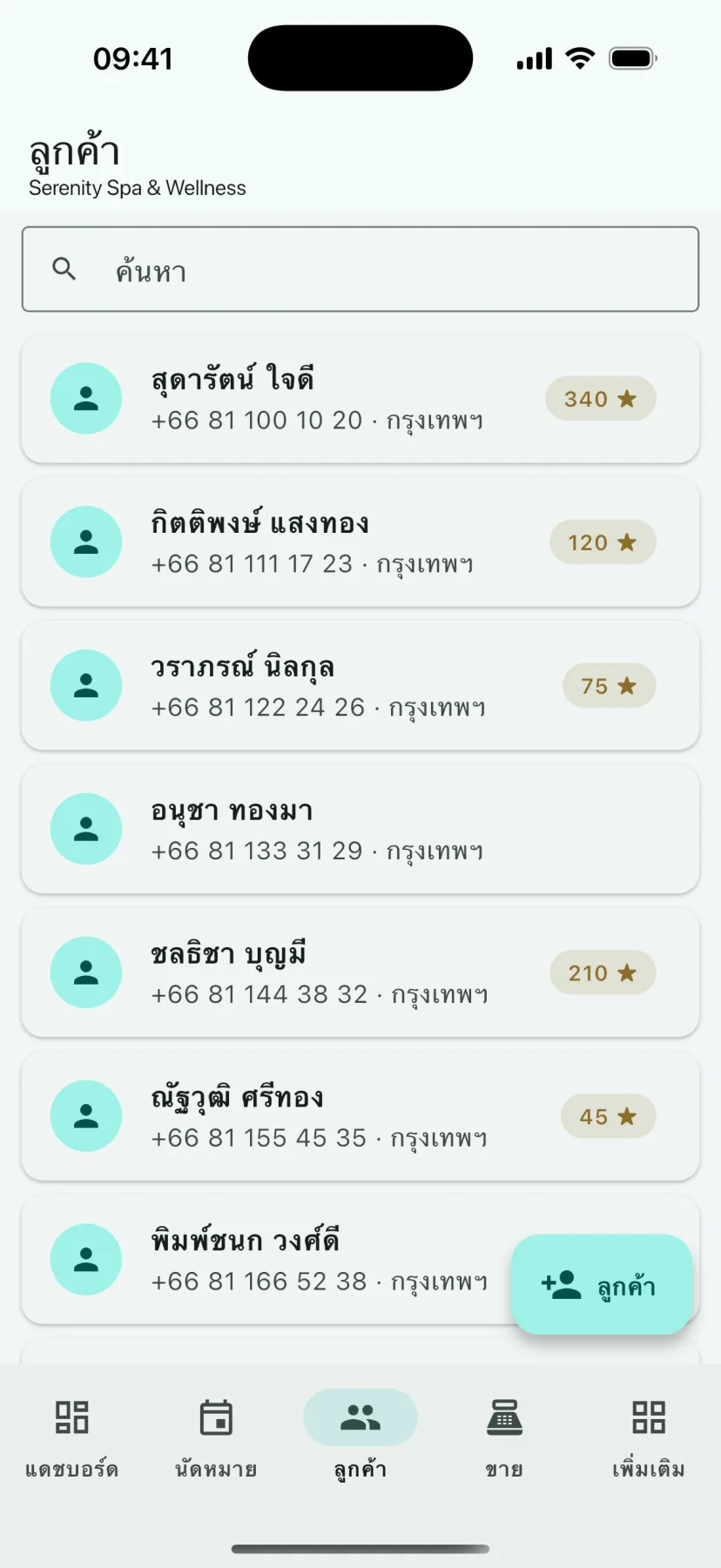Open customer ณัฐวุฒิ ศรีทอง
The image size is (721, 1568).
[x=360, y=1116]
